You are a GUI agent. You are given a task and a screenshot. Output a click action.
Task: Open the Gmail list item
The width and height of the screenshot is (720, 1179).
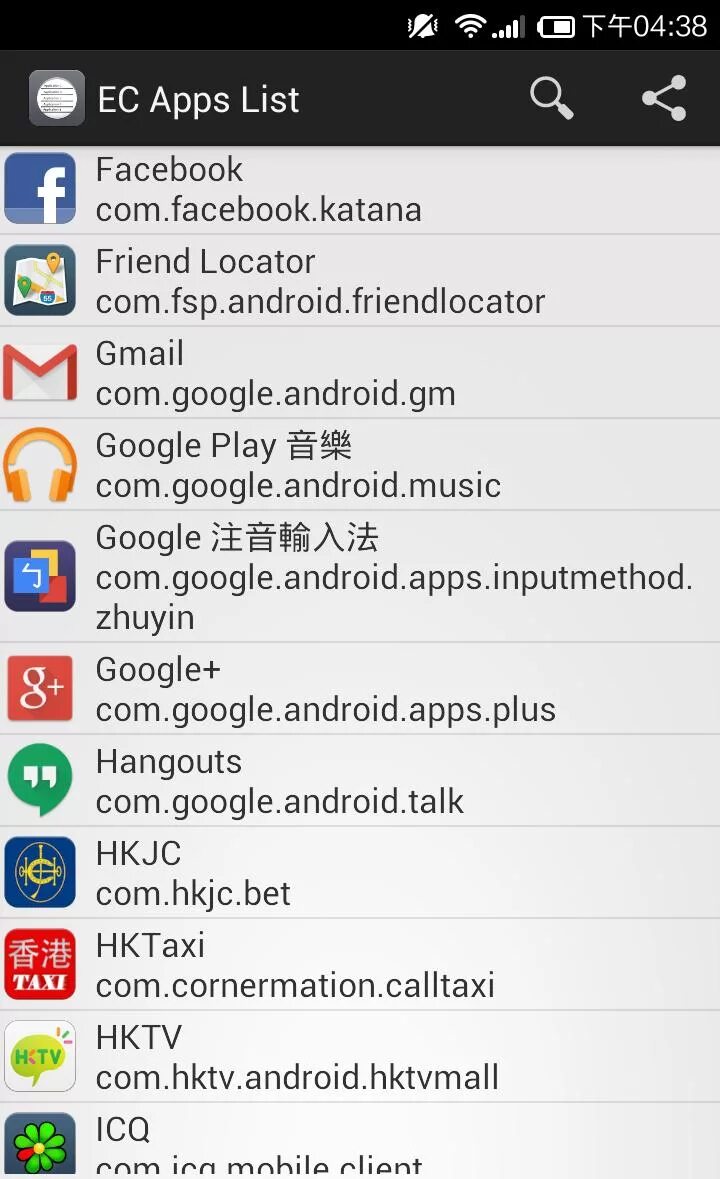click(360, 373)
